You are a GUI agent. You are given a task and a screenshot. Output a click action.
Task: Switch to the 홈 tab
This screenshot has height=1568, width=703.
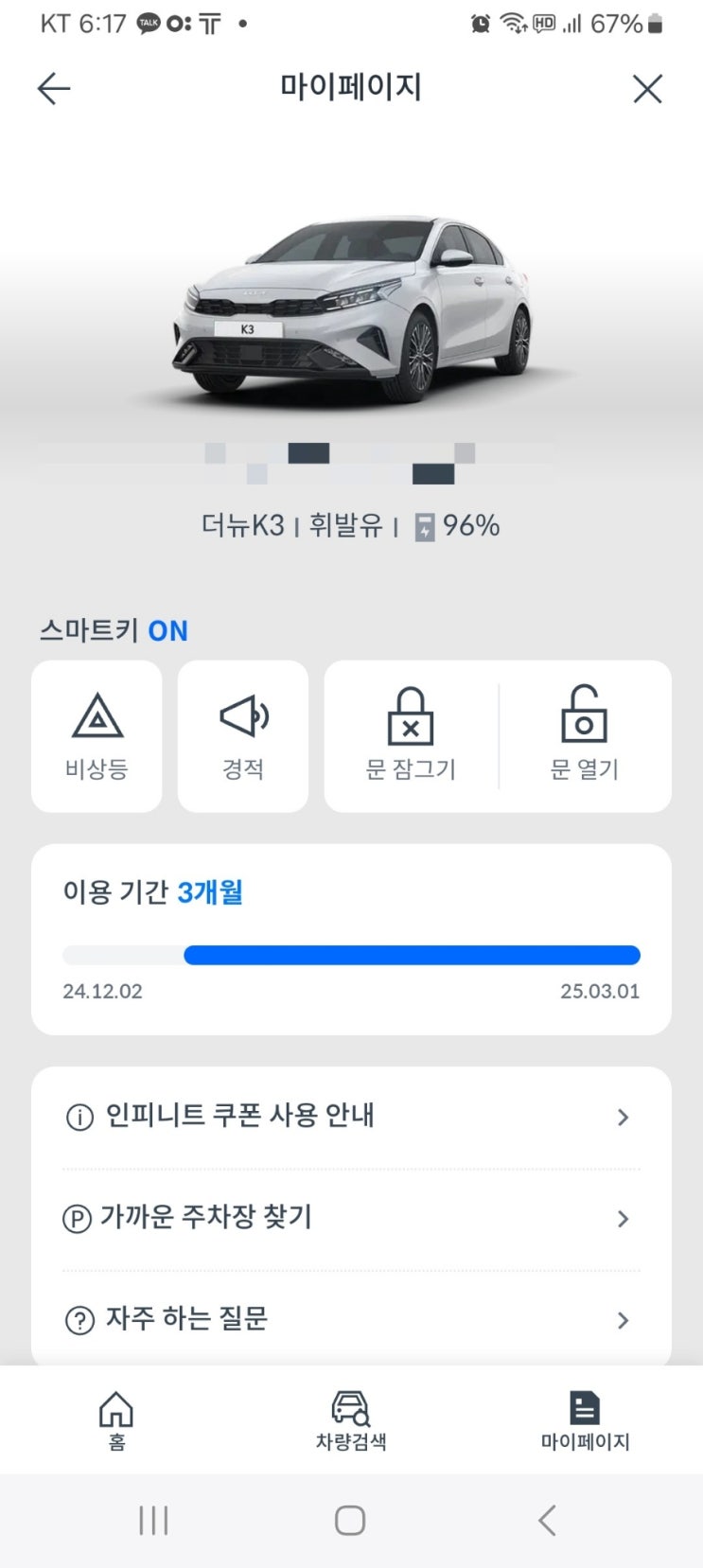[x=116, y=1420]
